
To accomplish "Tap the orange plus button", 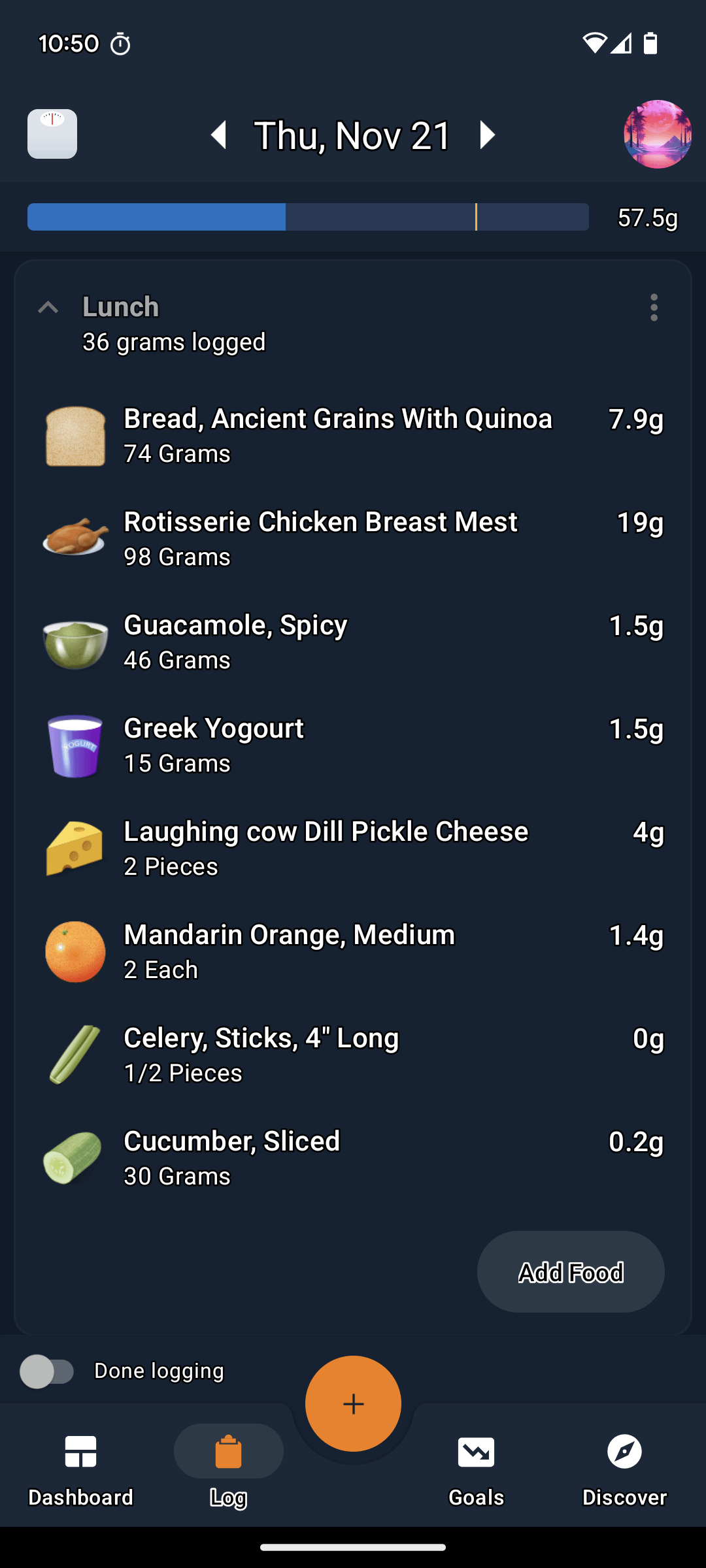I will [353, 1404].
